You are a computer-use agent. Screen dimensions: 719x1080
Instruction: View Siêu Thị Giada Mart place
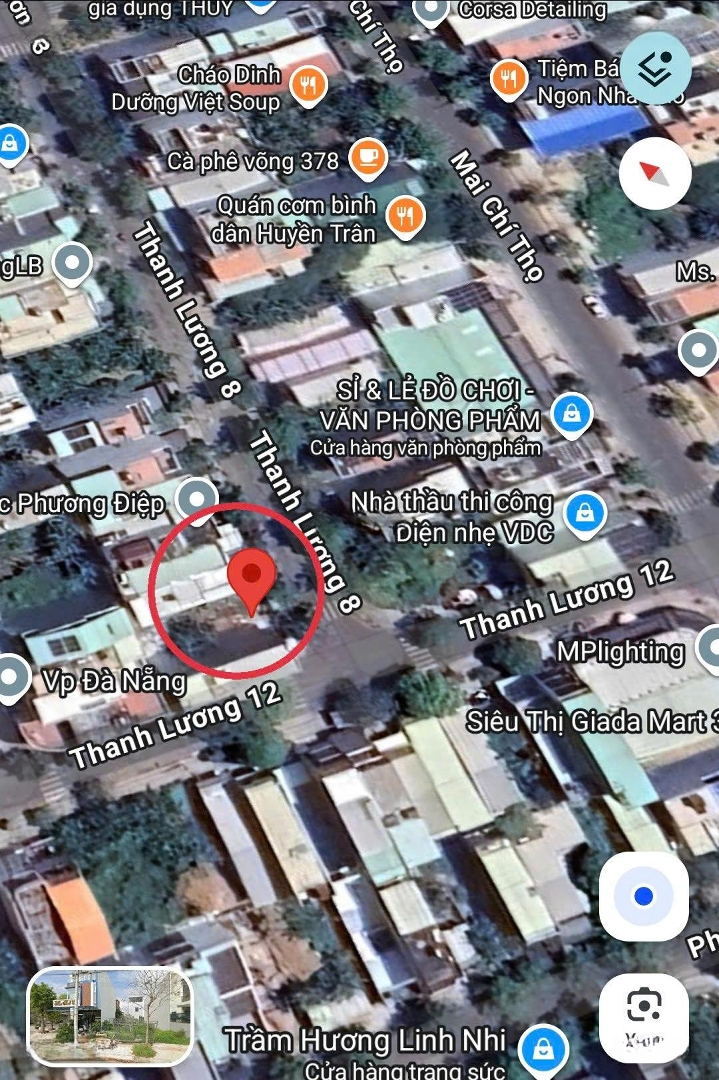(592, 720)
